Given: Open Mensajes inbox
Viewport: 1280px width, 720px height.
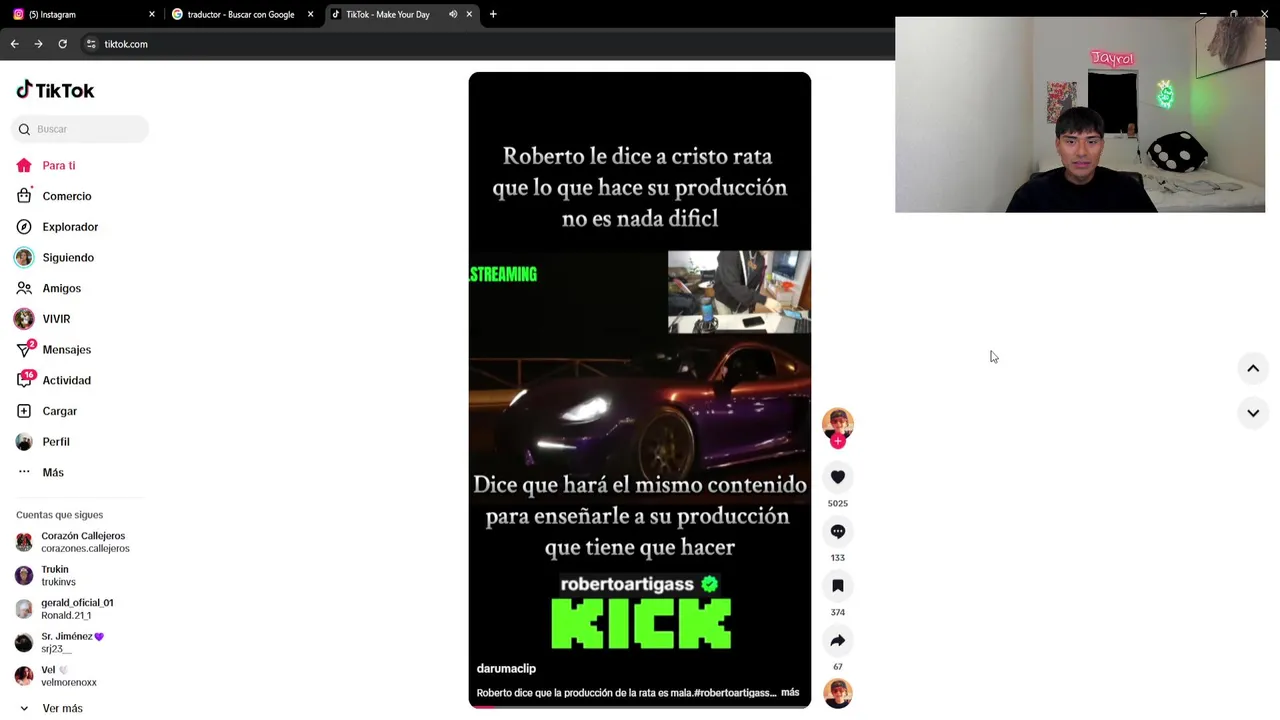Looking at the screenshot, I should point(66,350).
